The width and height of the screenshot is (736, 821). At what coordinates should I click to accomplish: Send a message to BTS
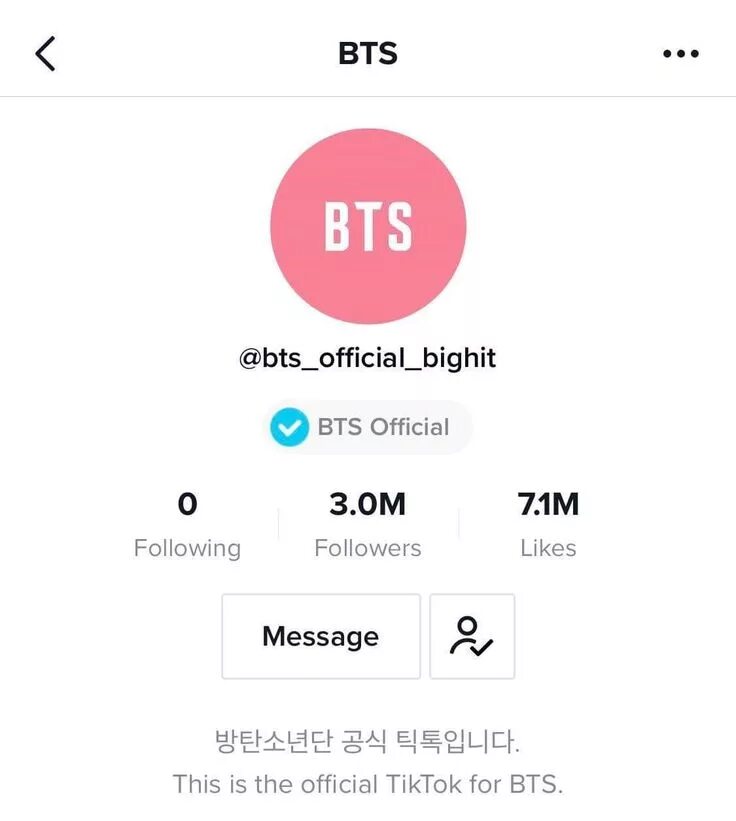(320, 637)
